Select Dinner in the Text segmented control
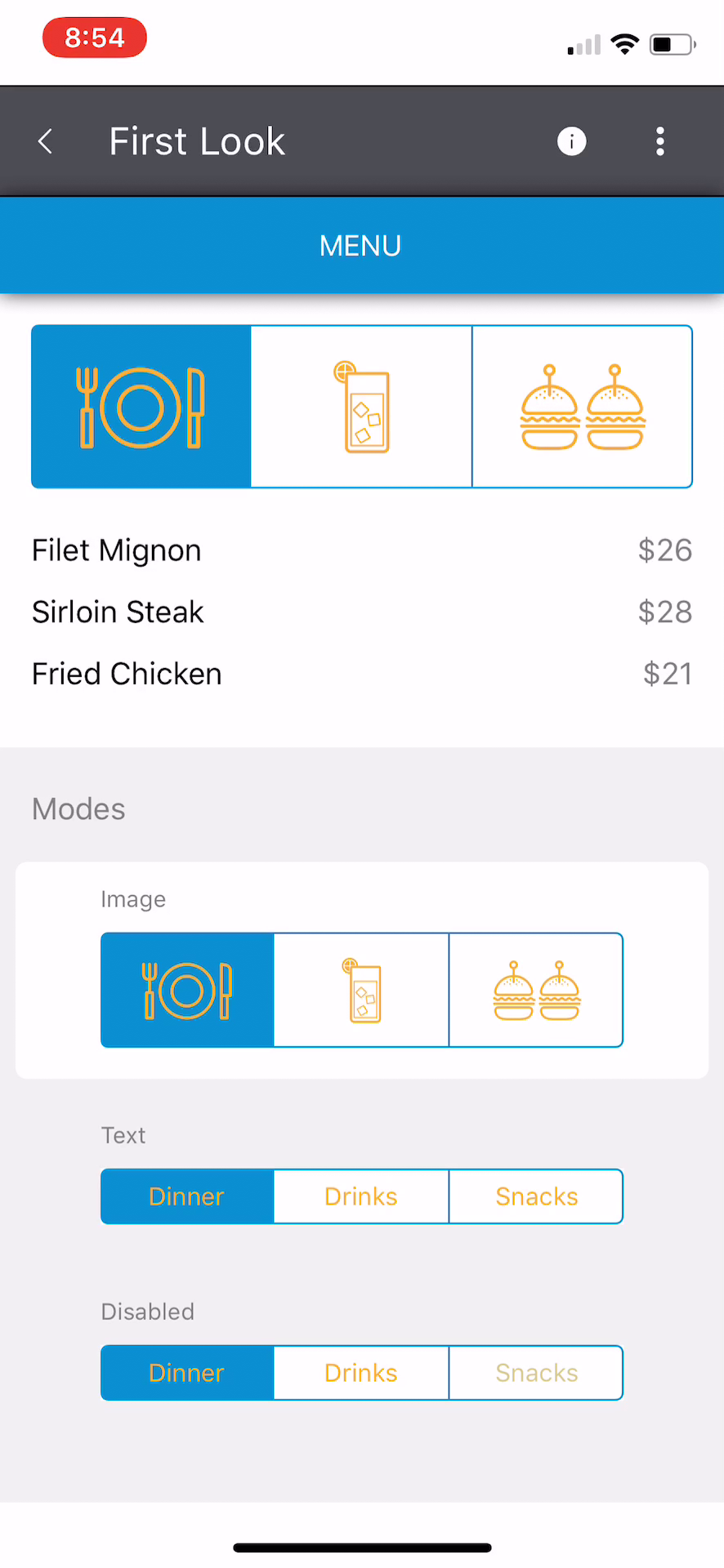This screenshot has height=1568, width=724. 187,1196
